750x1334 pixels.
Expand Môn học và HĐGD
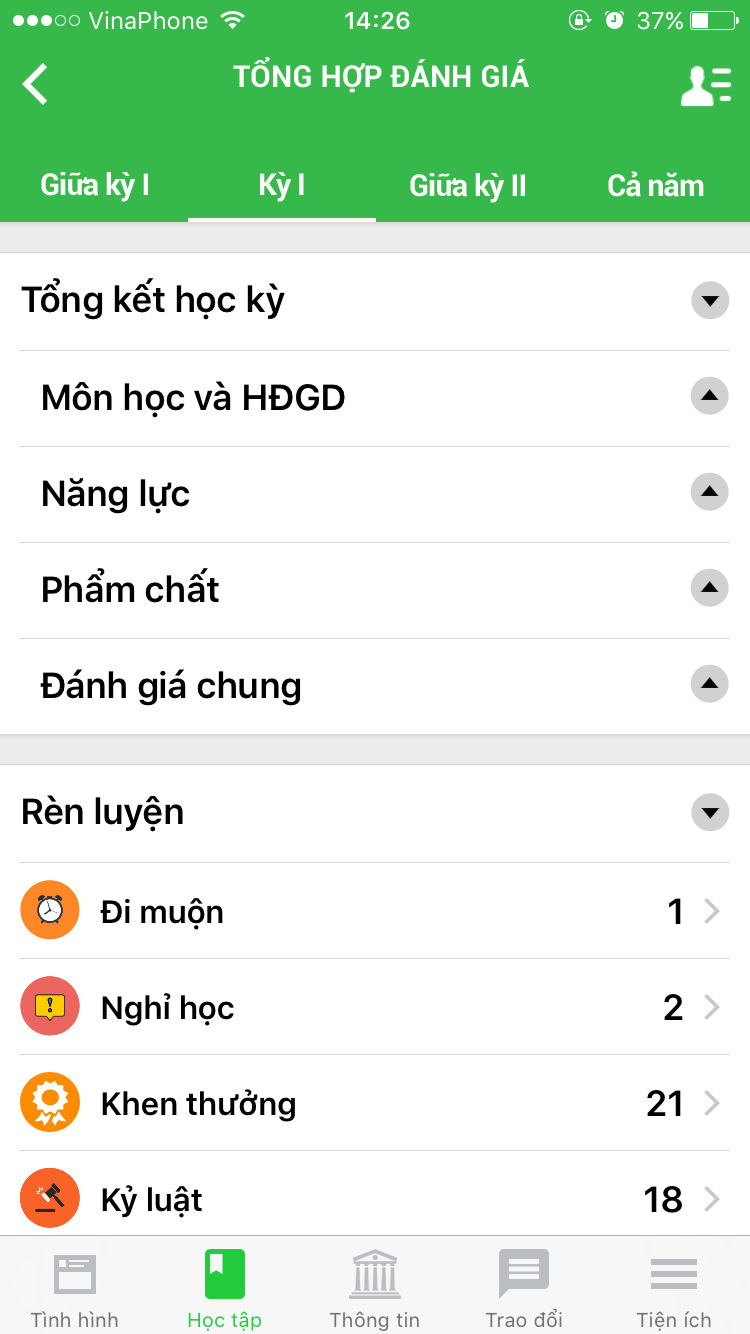coord(709,397)
